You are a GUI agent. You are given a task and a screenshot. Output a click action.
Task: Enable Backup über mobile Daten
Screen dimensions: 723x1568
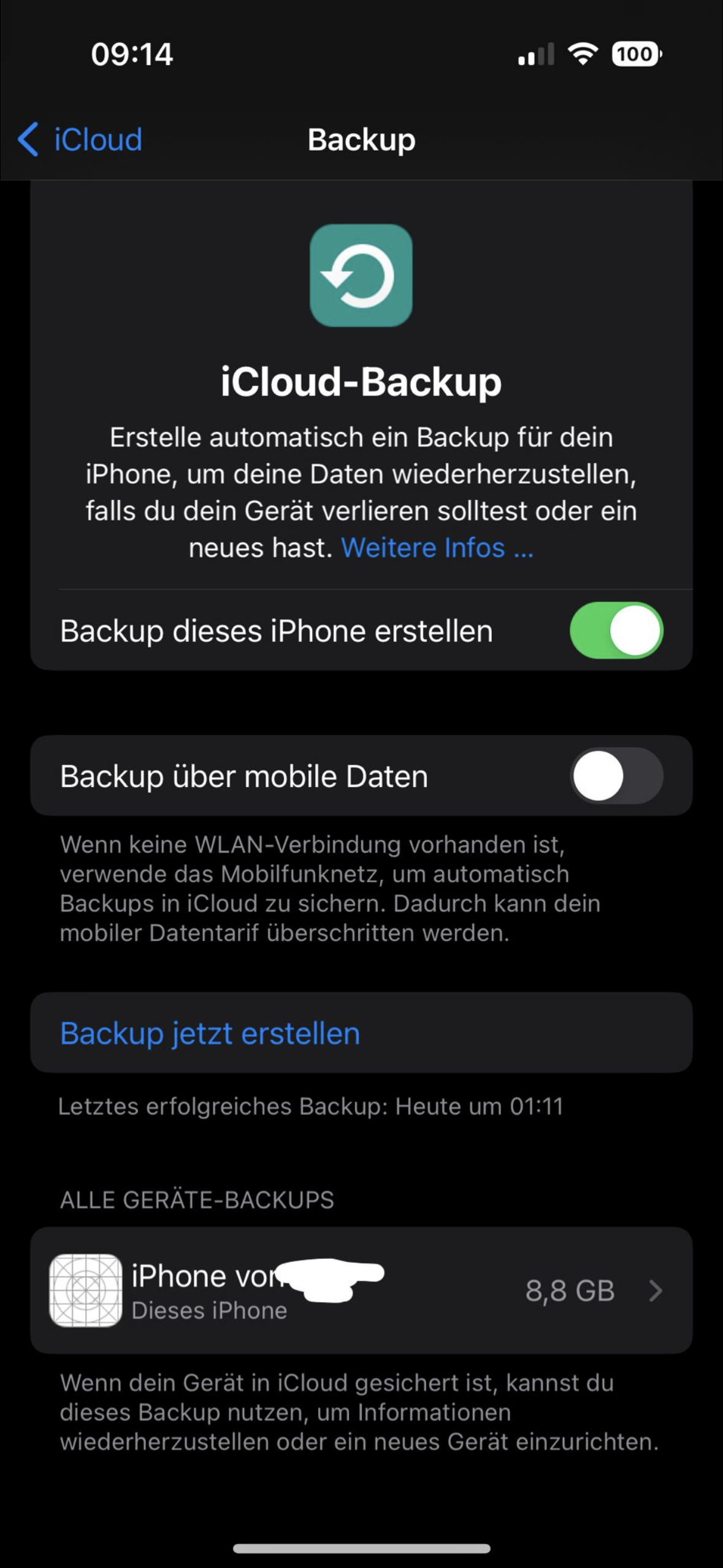click(616, 776)
